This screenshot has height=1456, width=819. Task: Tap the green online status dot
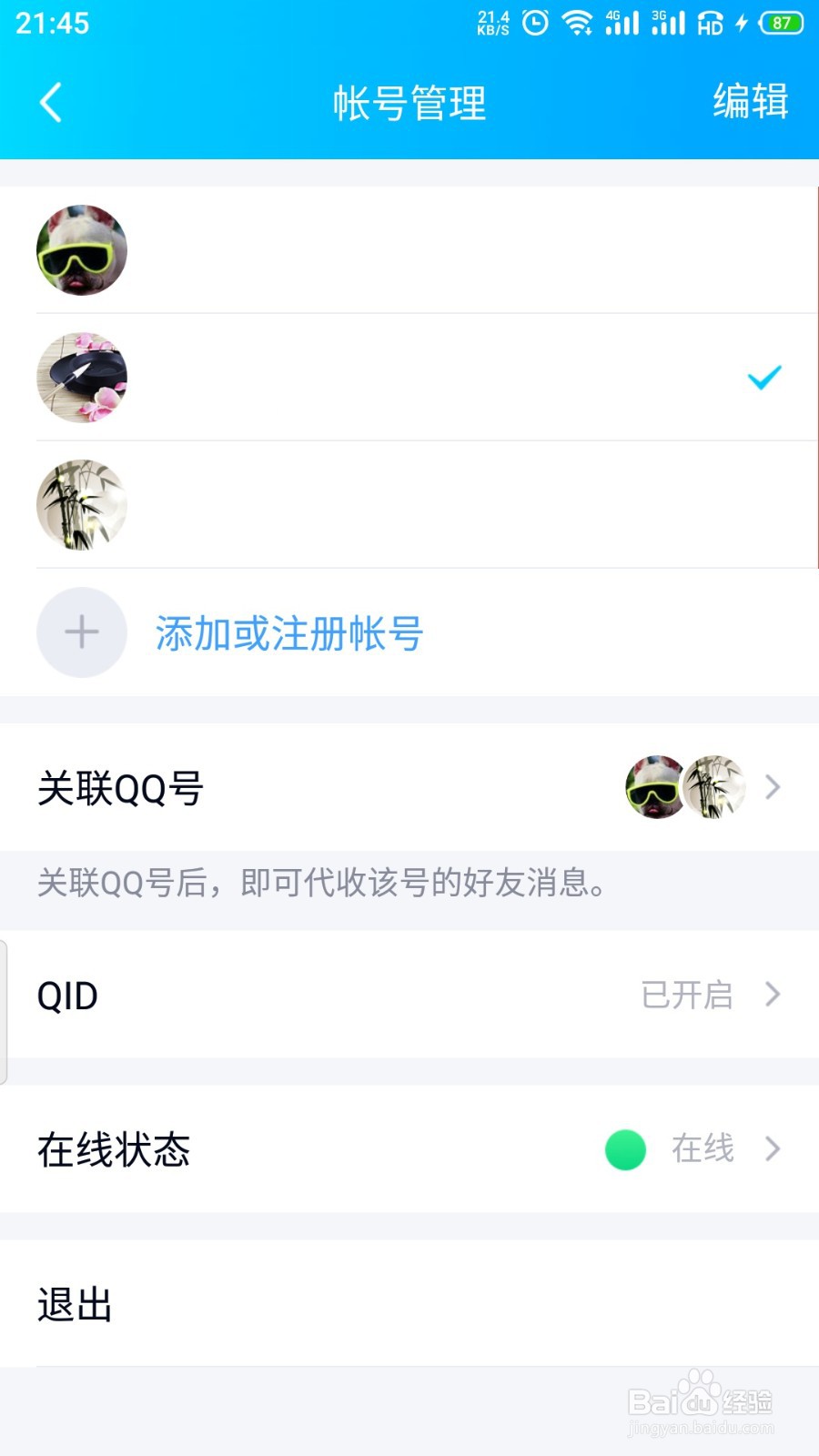[x=626, y=1149]
